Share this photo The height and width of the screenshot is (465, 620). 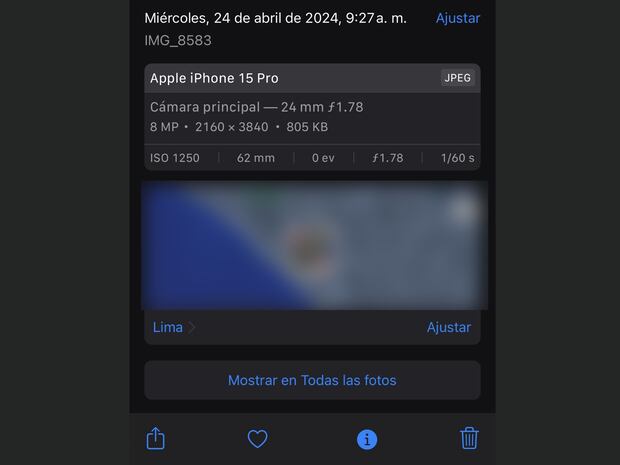(x=156, y=438)
